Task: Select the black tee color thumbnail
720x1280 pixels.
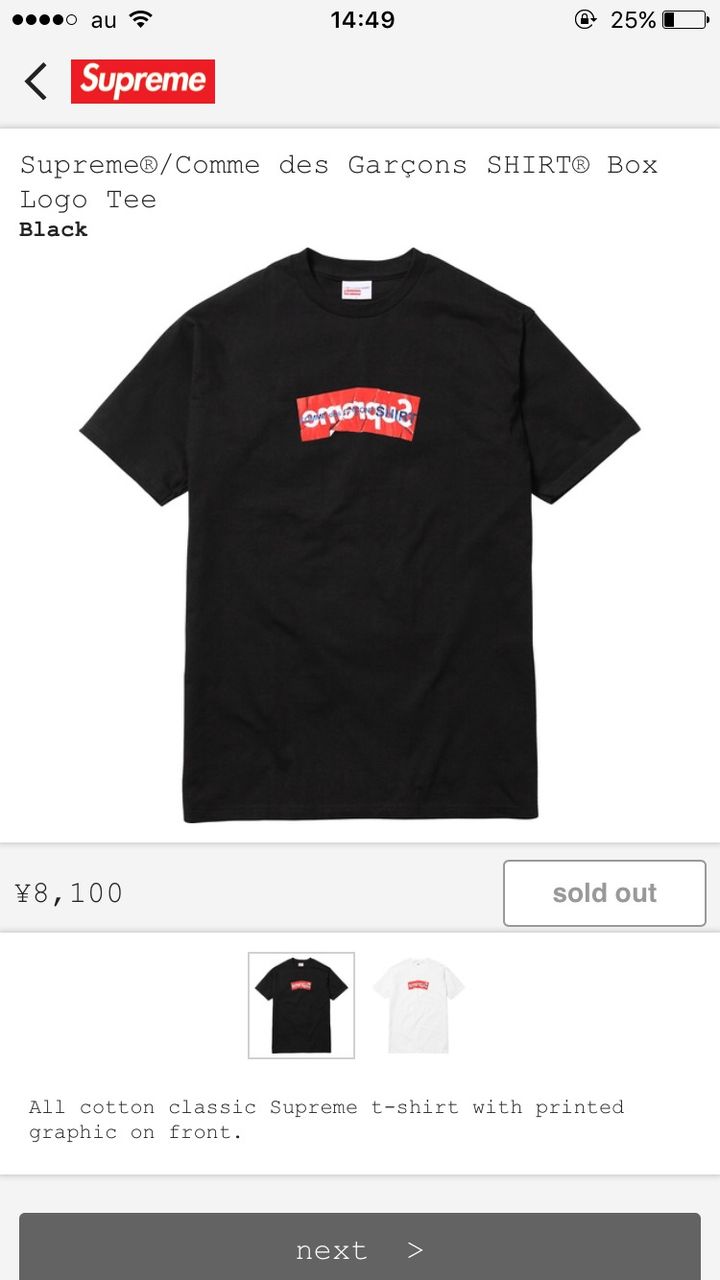Action: 301,1005
